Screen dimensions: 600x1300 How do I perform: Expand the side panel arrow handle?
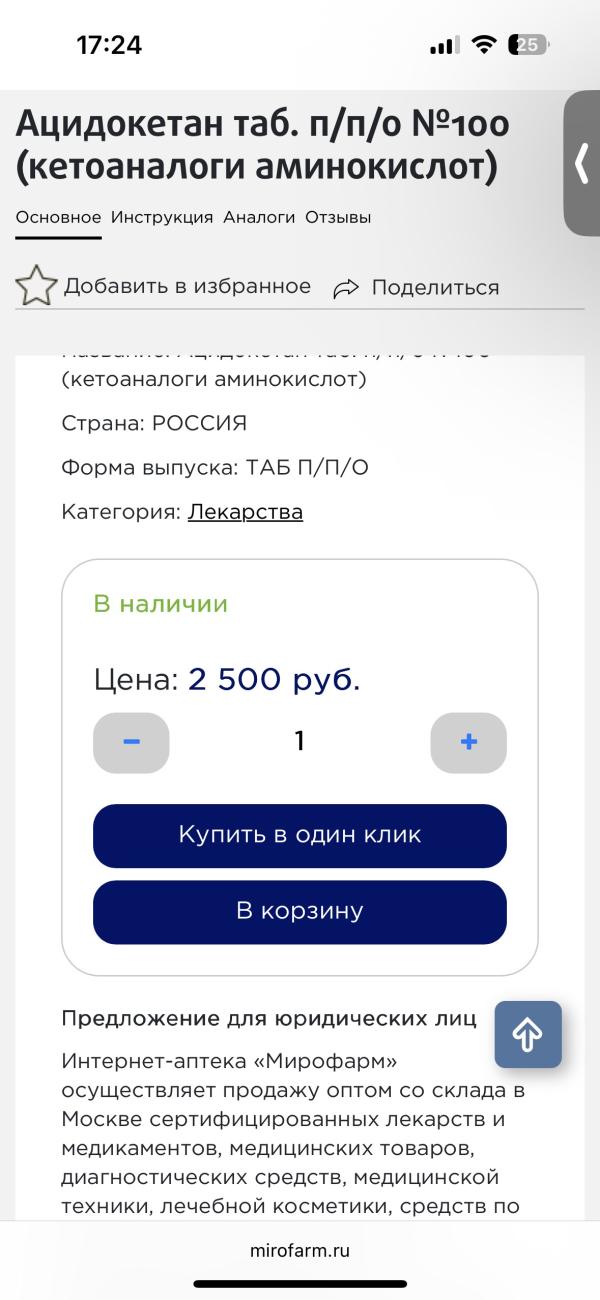pyautogui.click(x=582, y=163)
